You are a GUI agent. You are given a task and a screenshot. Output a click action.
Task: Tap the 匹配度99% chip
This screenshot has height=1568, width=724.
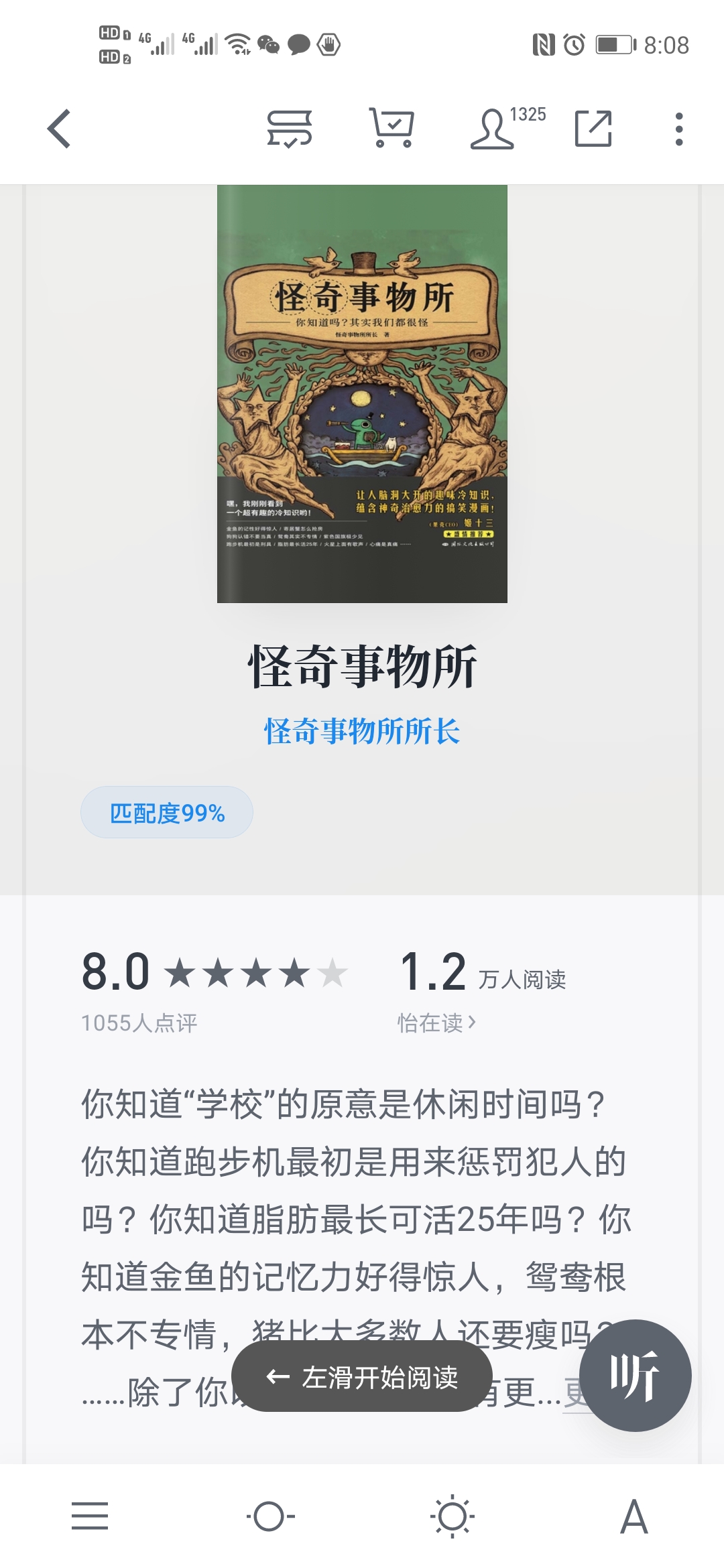pos(167,813)
